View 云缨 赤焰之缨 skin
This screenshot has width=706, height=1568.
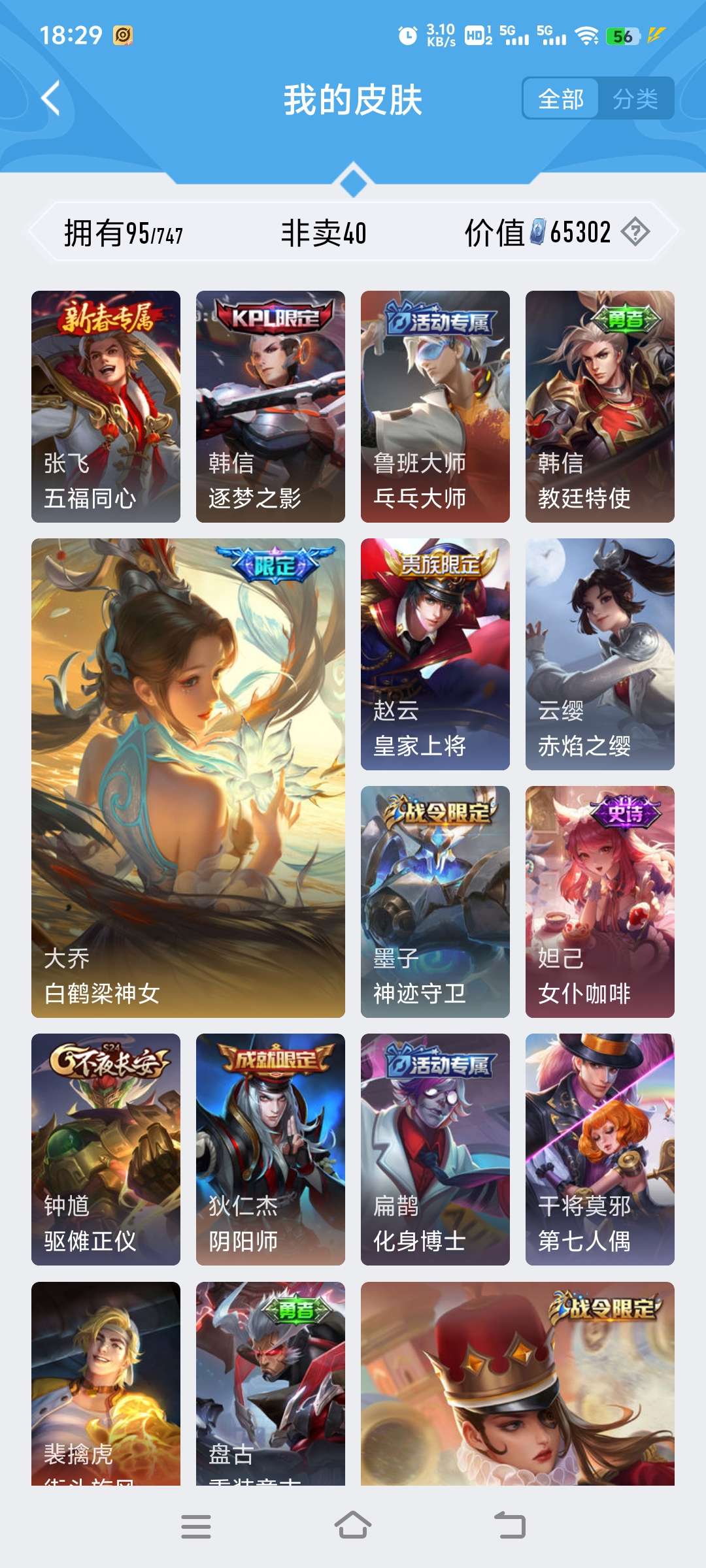tap(600, 654)
